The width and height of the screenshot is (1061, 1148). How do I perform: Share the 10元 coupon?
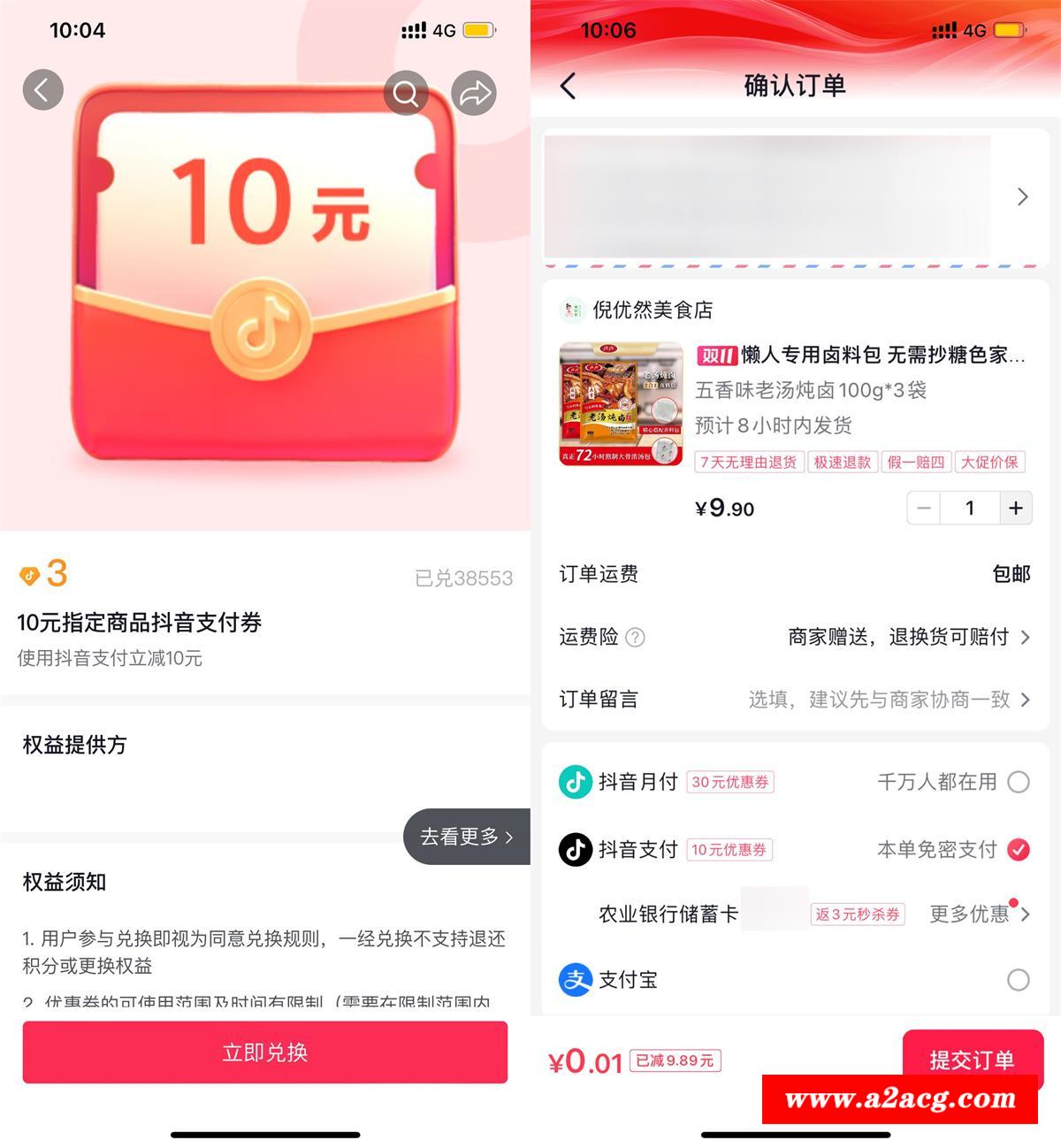click(474, 93)
